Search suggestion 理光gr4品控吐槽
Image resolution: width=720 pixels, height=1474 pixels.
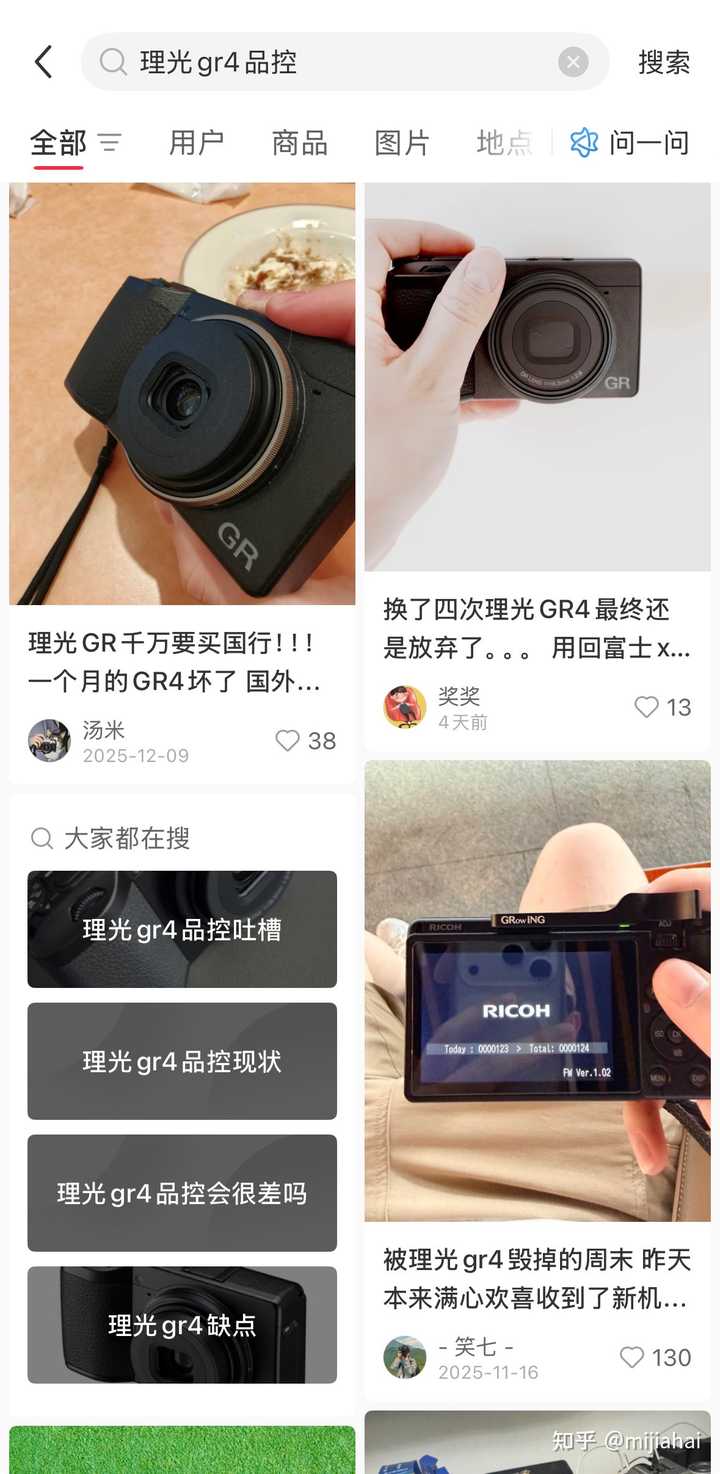182,929
